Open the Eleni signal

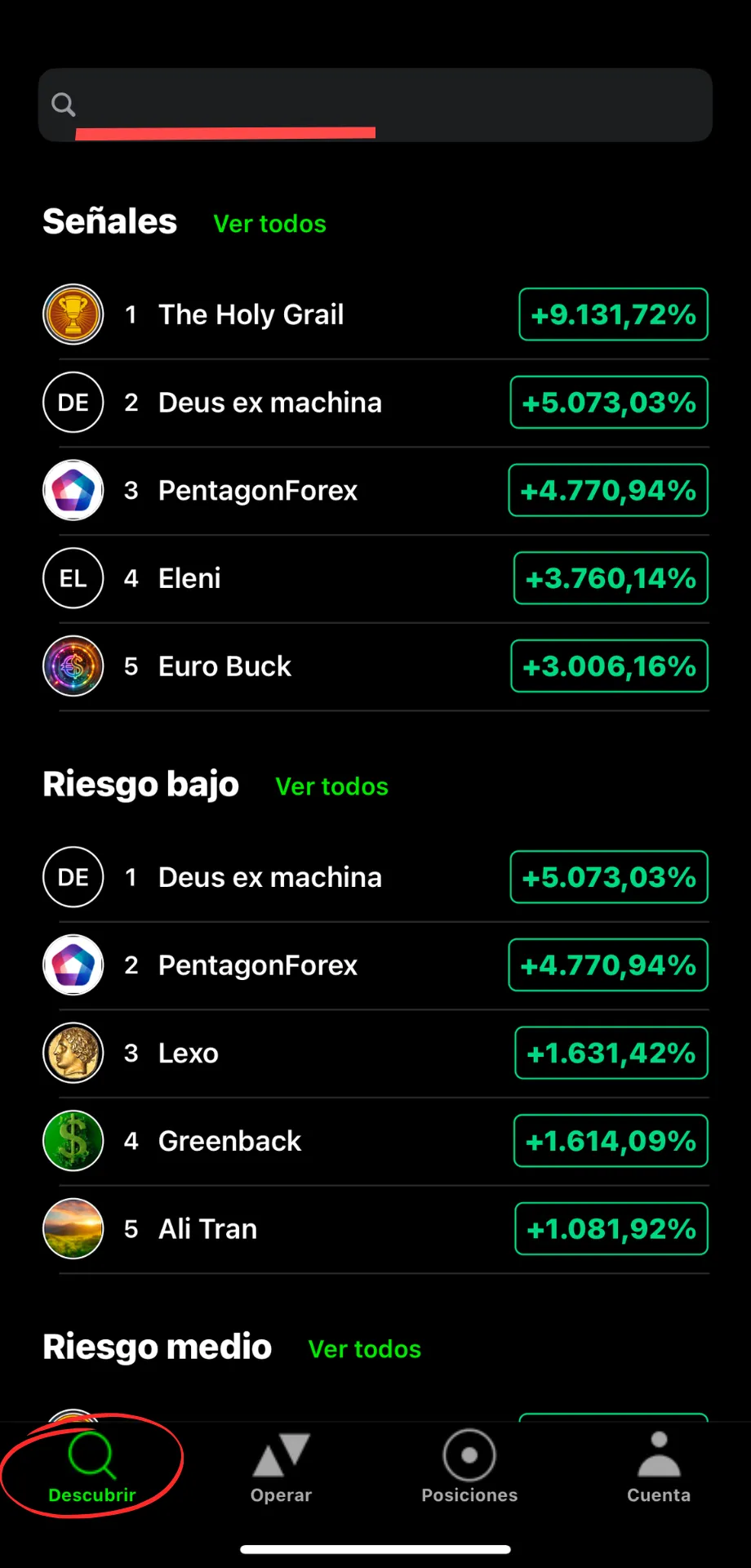point(375,578)
